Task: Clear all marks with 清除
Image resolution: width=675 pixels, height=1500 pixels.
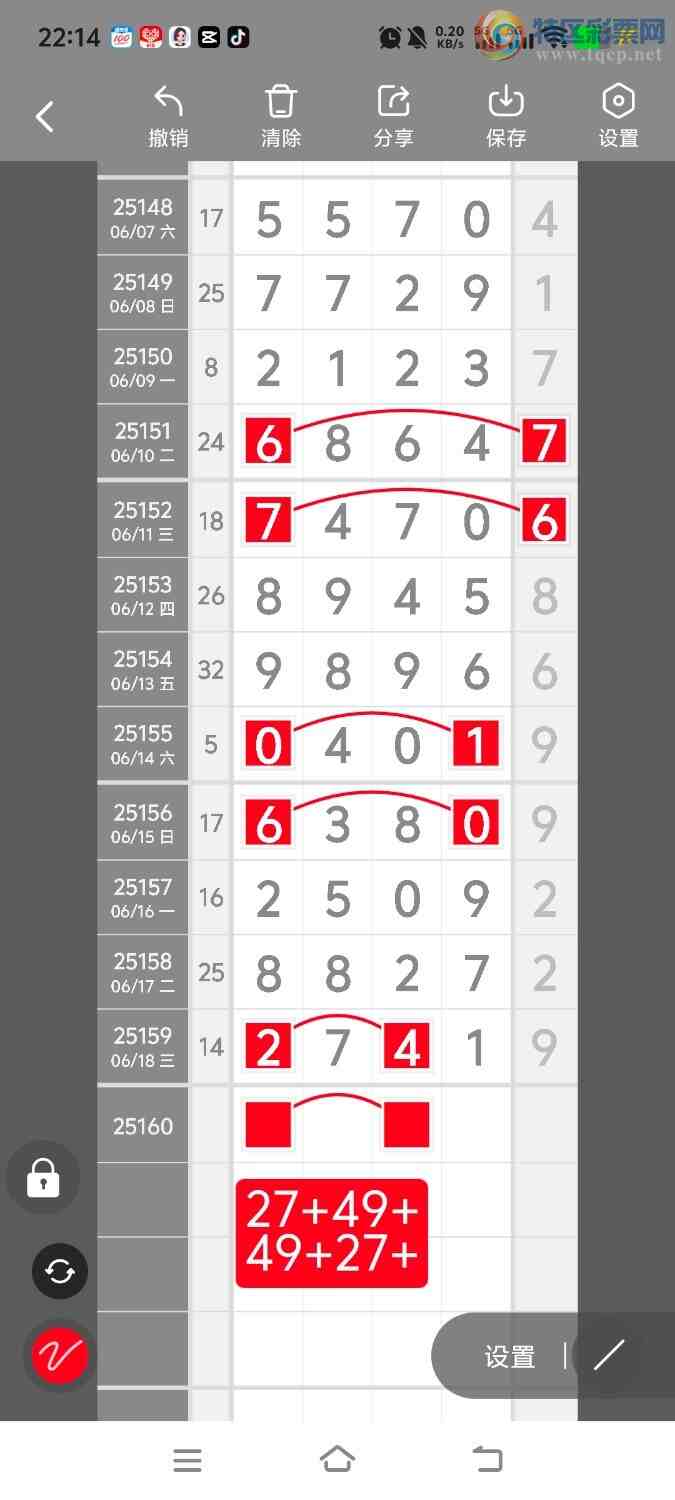Action: coord(281,117)
